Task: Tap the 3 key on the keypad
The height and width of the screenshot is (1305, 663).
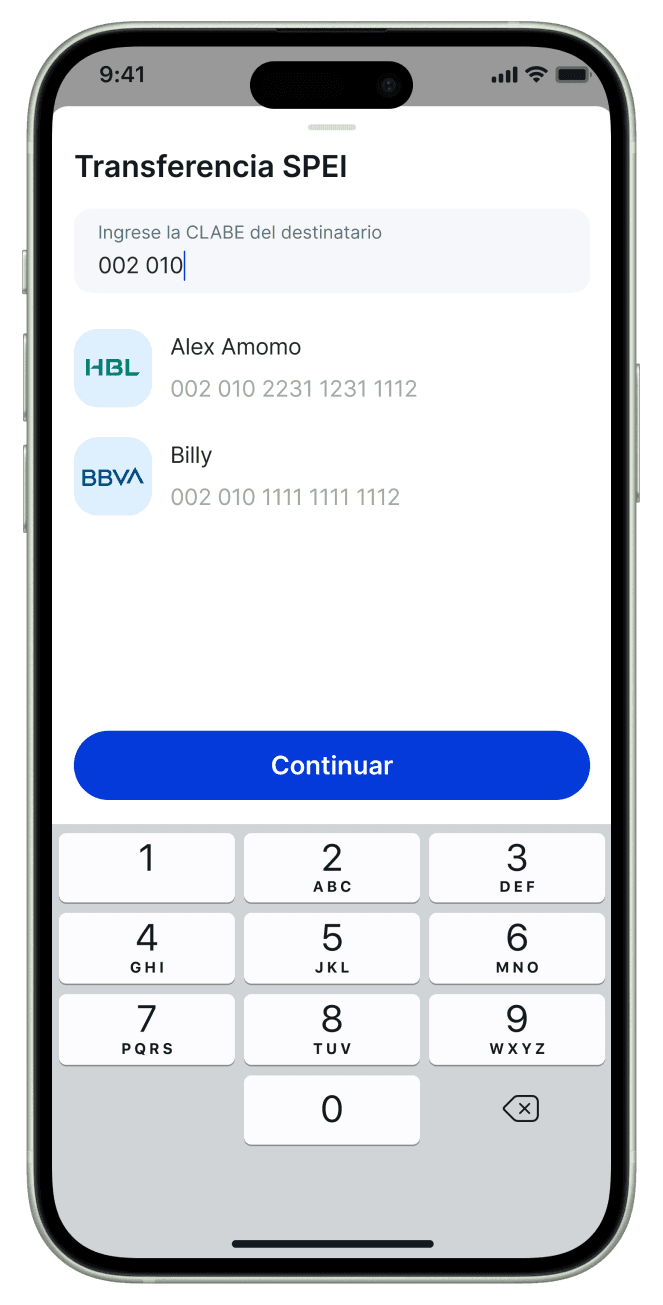Action: 516,867
